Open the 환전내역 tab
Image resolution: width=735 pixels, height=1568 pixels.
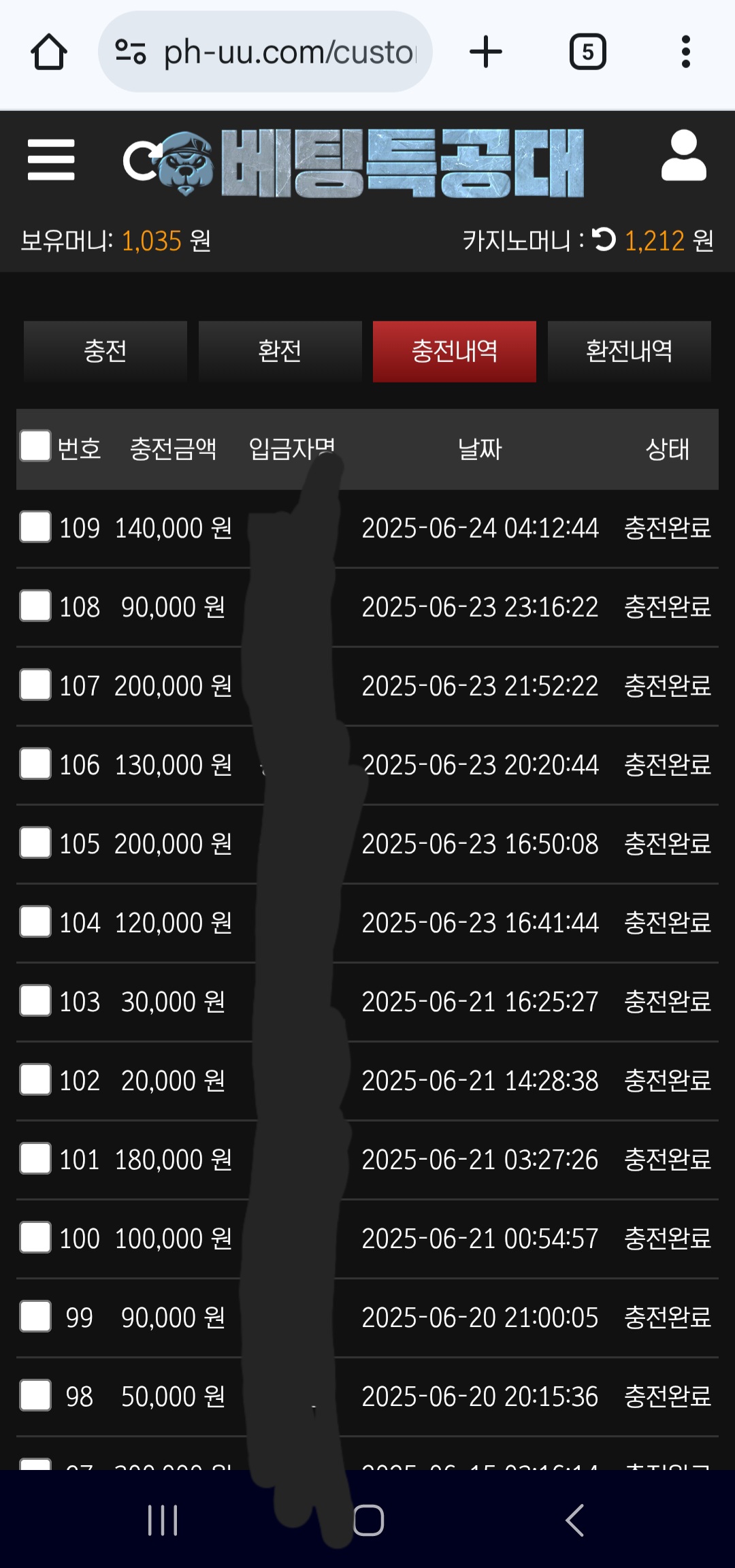(629, 351)
